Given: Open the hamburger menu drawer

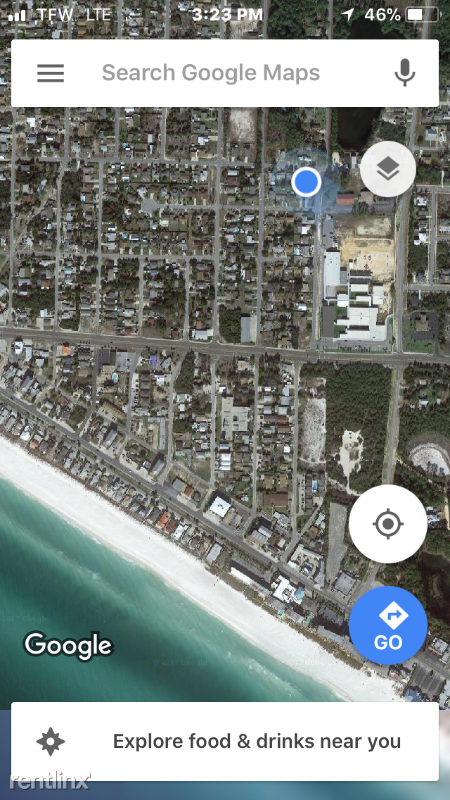Looking at the screenshot, I should 51,73.
